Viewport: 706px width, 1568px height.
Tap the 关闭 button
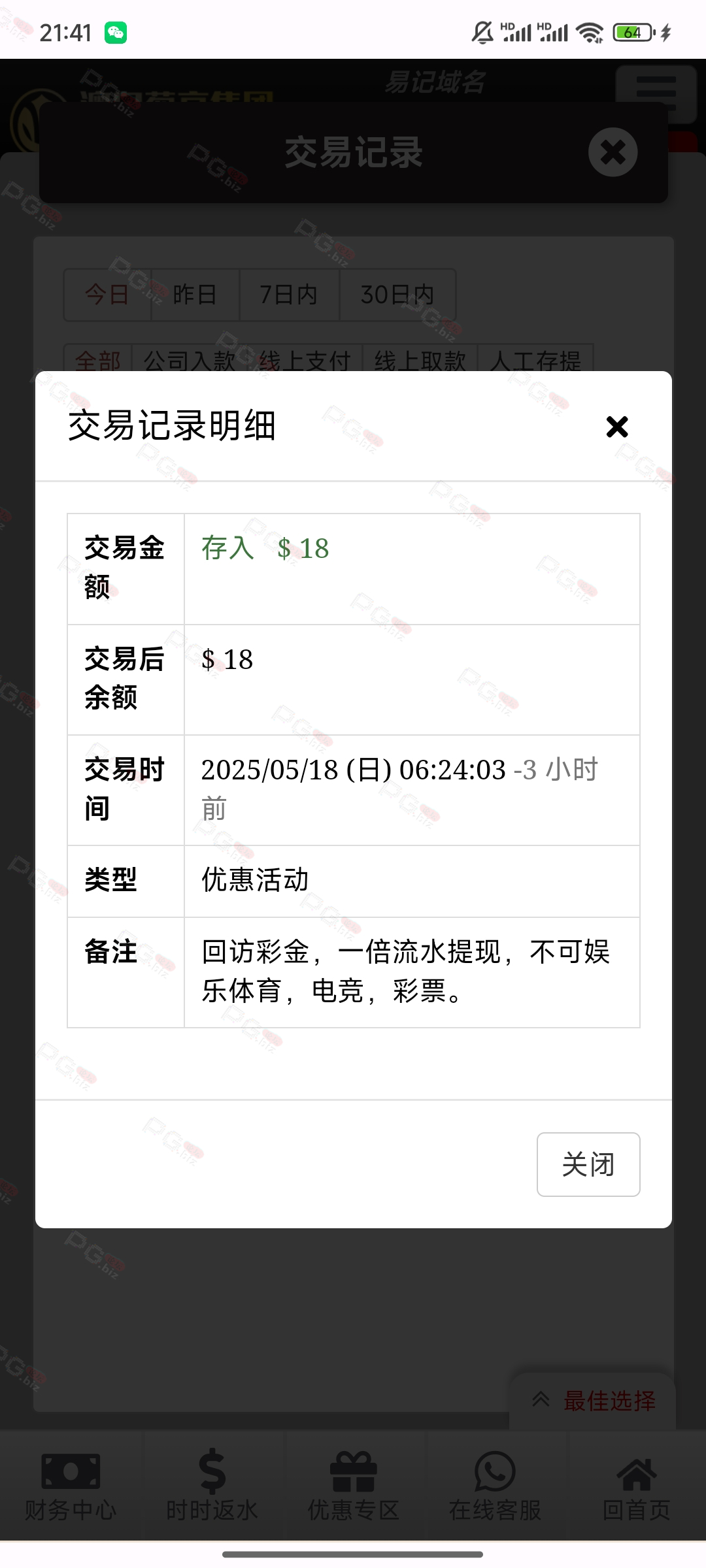[x=588, y=1164]
